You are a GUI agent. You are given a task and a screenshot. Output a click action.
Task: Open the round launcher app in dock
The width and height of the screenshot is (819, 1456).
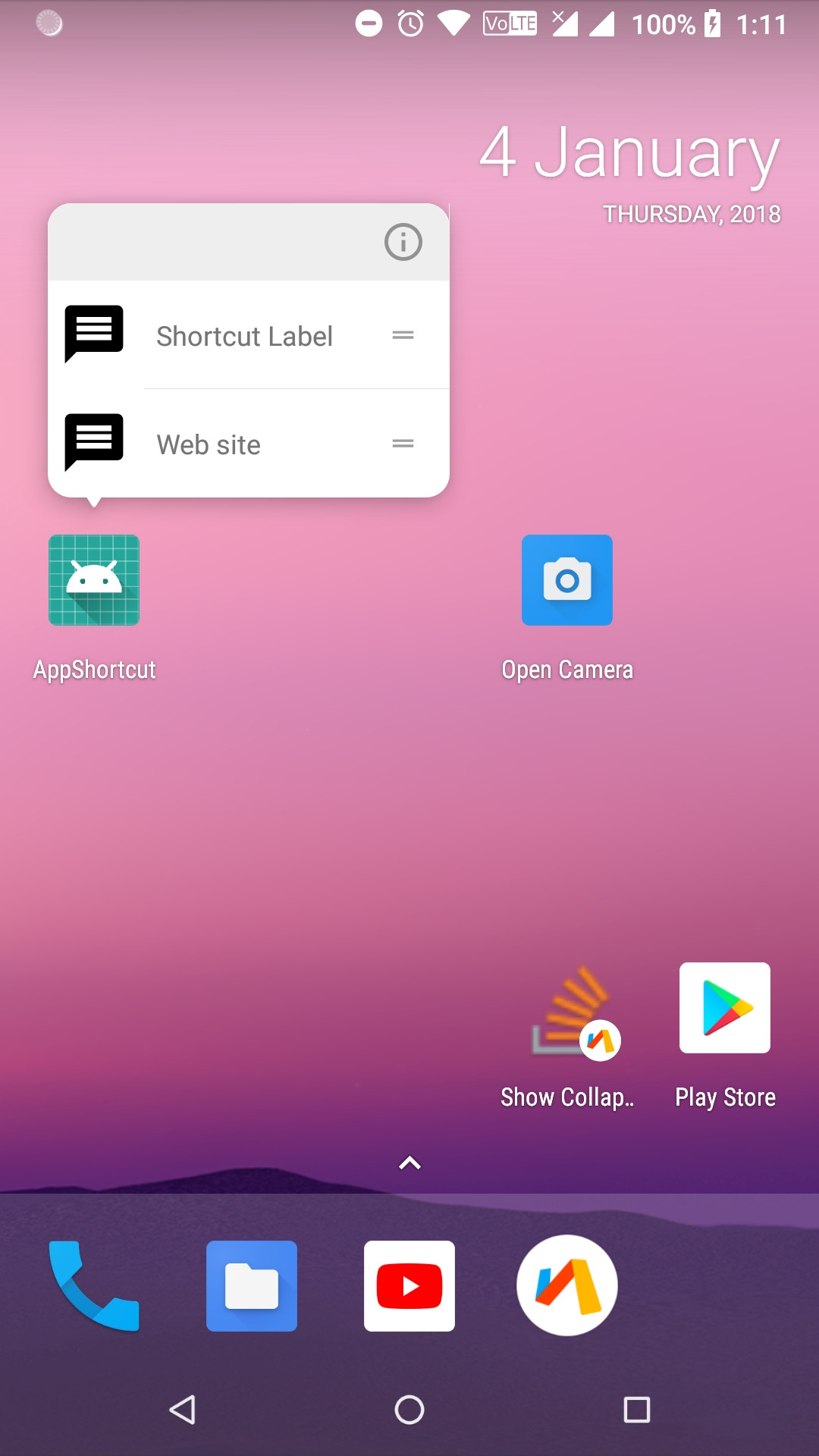[x=567, y=1286]
